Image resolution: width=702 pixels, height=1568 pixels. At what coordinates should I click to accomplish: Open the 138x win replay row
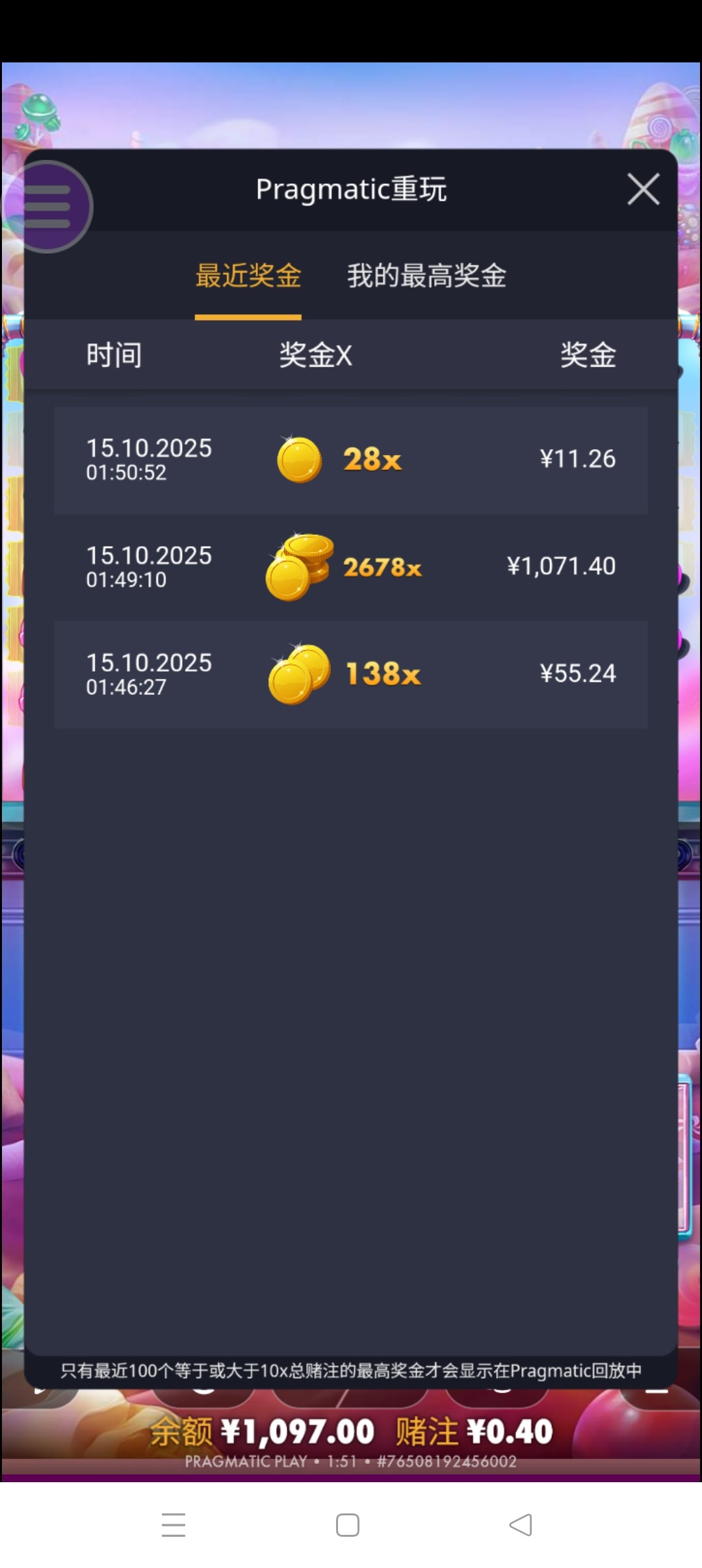[351, 675]
